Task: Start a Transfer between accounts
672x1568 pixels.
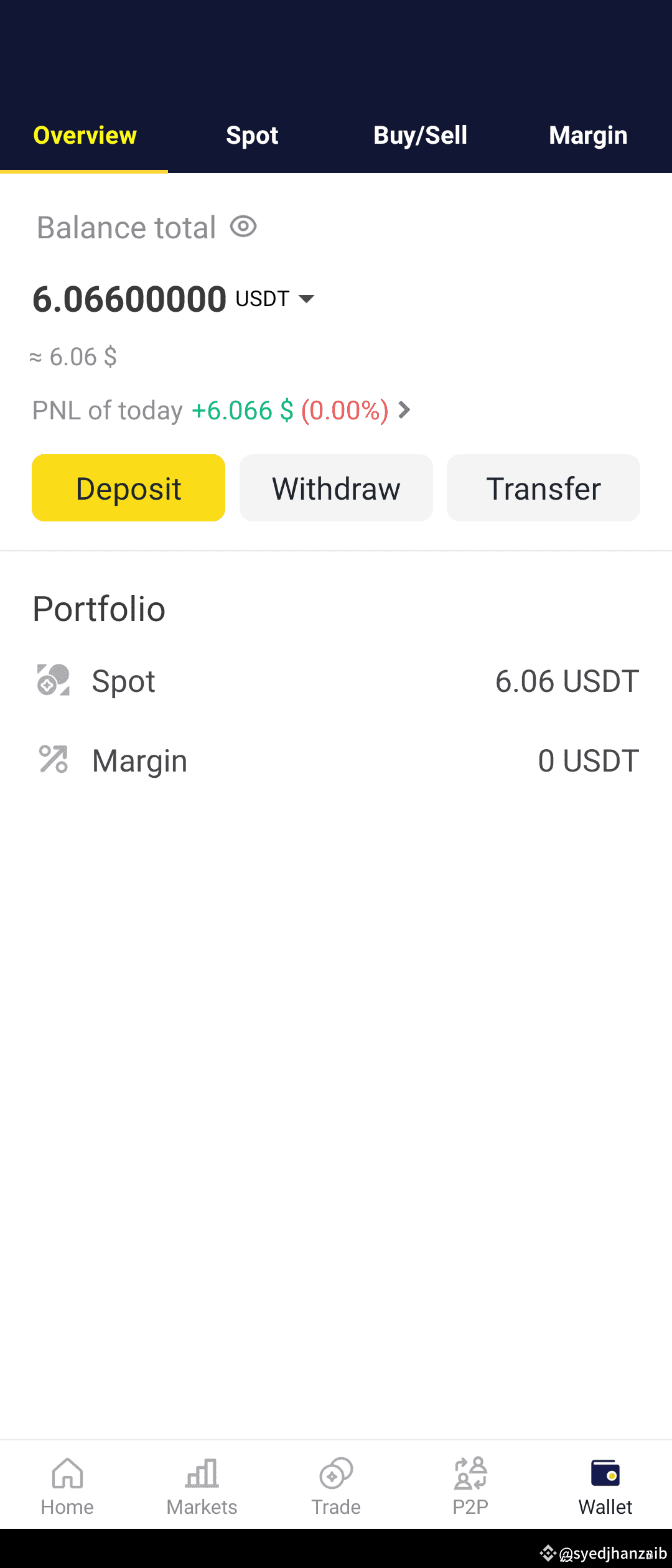Action: pos(543,488)
